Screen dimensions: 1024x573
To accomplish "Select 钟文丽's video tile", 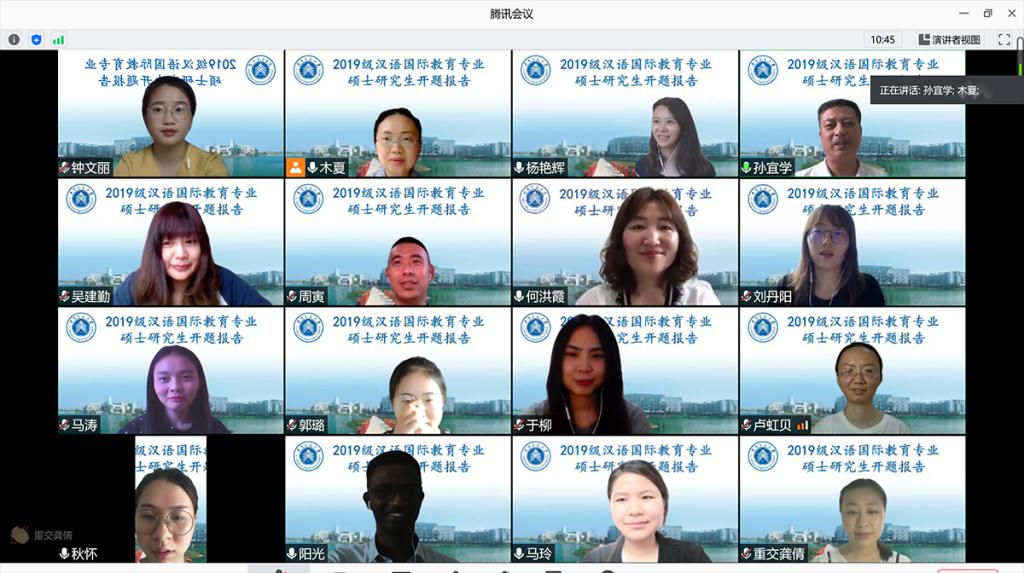I will coord(170,114).
